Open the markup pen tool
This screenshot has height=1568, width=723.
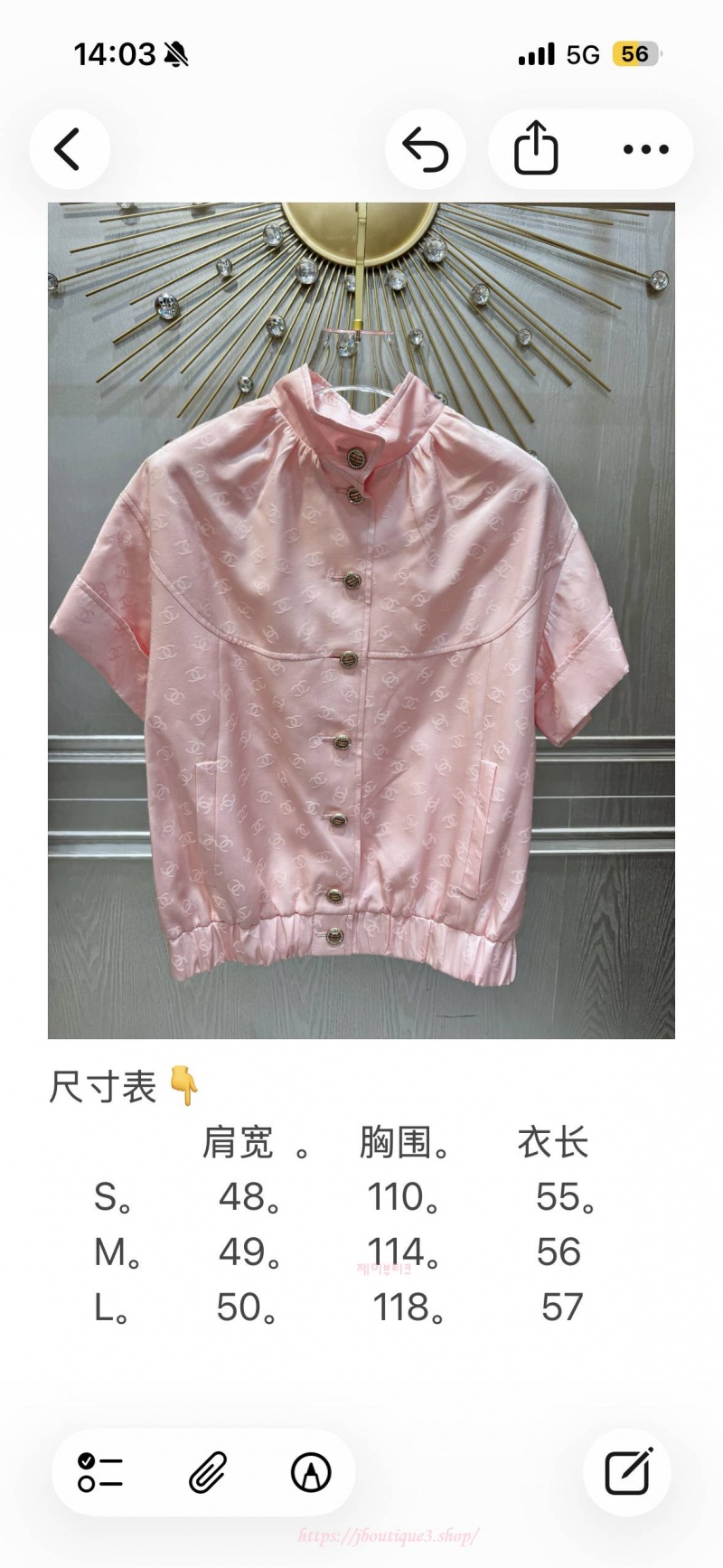pyautogui.click(x=311, y=1472)
